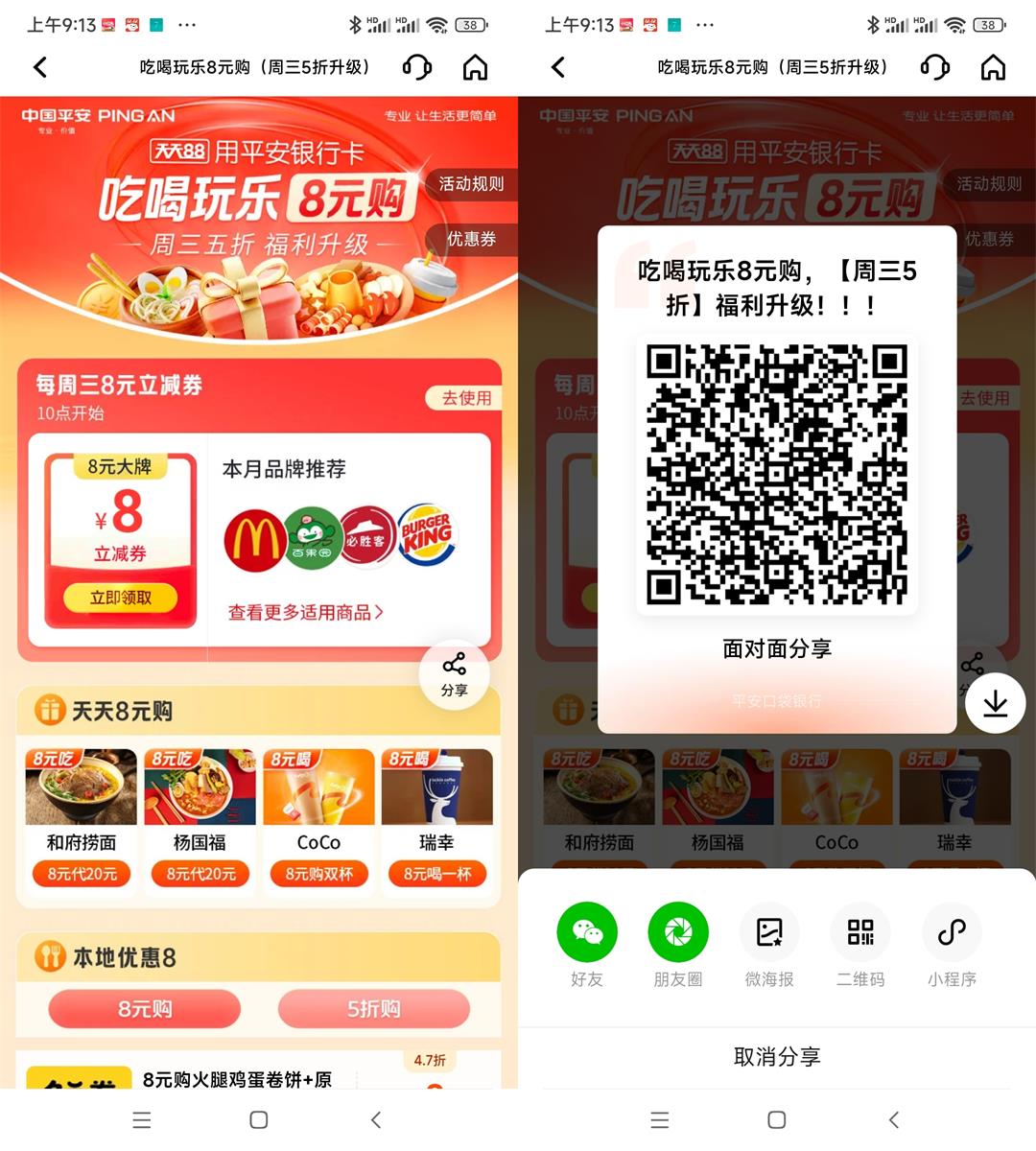Screen dimensions: 1036x1151
Task: Switch to the 8元购 tab
Action: (x=145, y=1009)
